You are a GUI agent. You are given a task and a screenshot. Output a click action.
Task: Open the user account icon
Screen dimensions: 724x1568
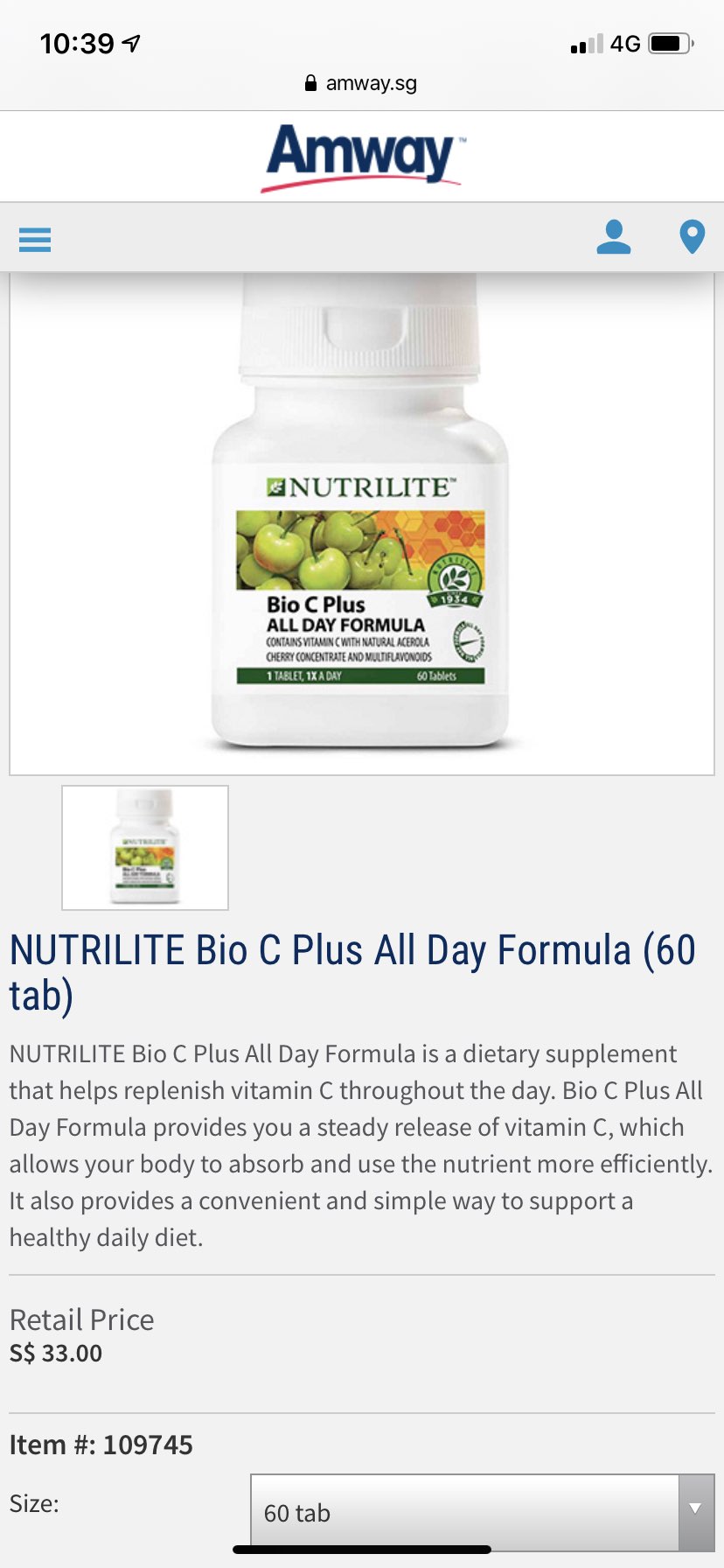tap(613, 238)
